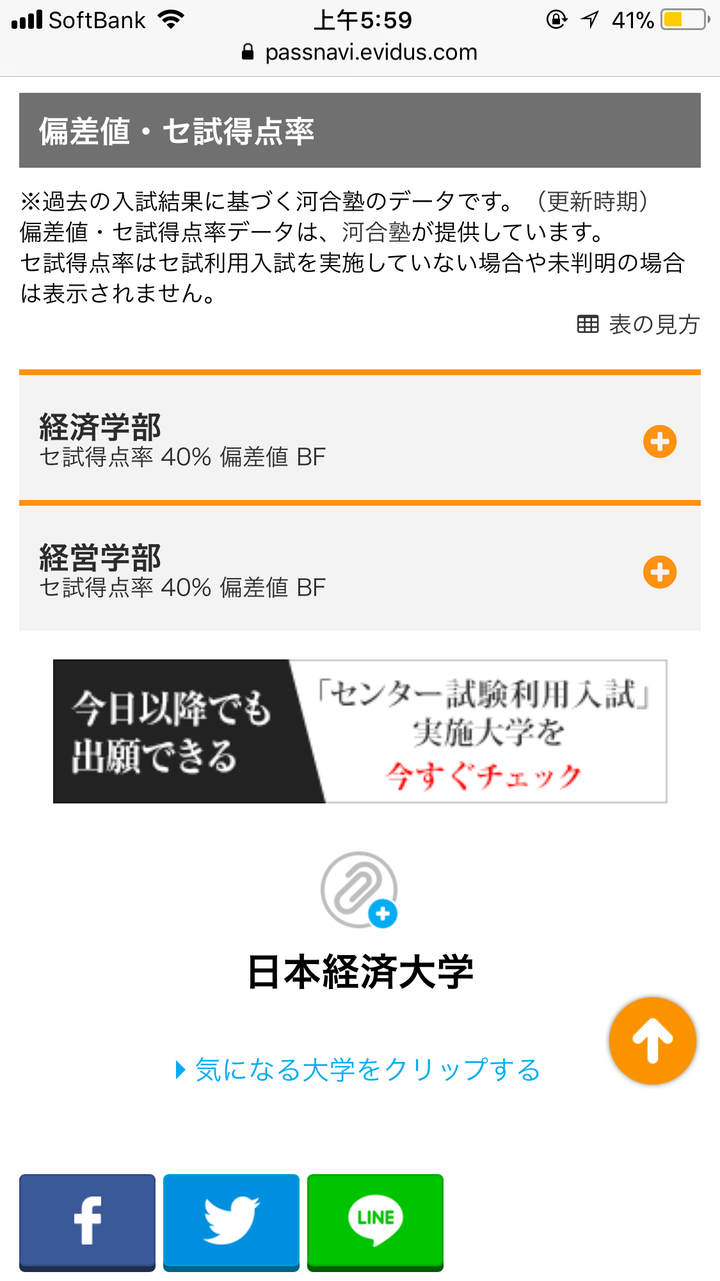Tap the paperclip clip icon above 日本経済大学

click(357, 888)
